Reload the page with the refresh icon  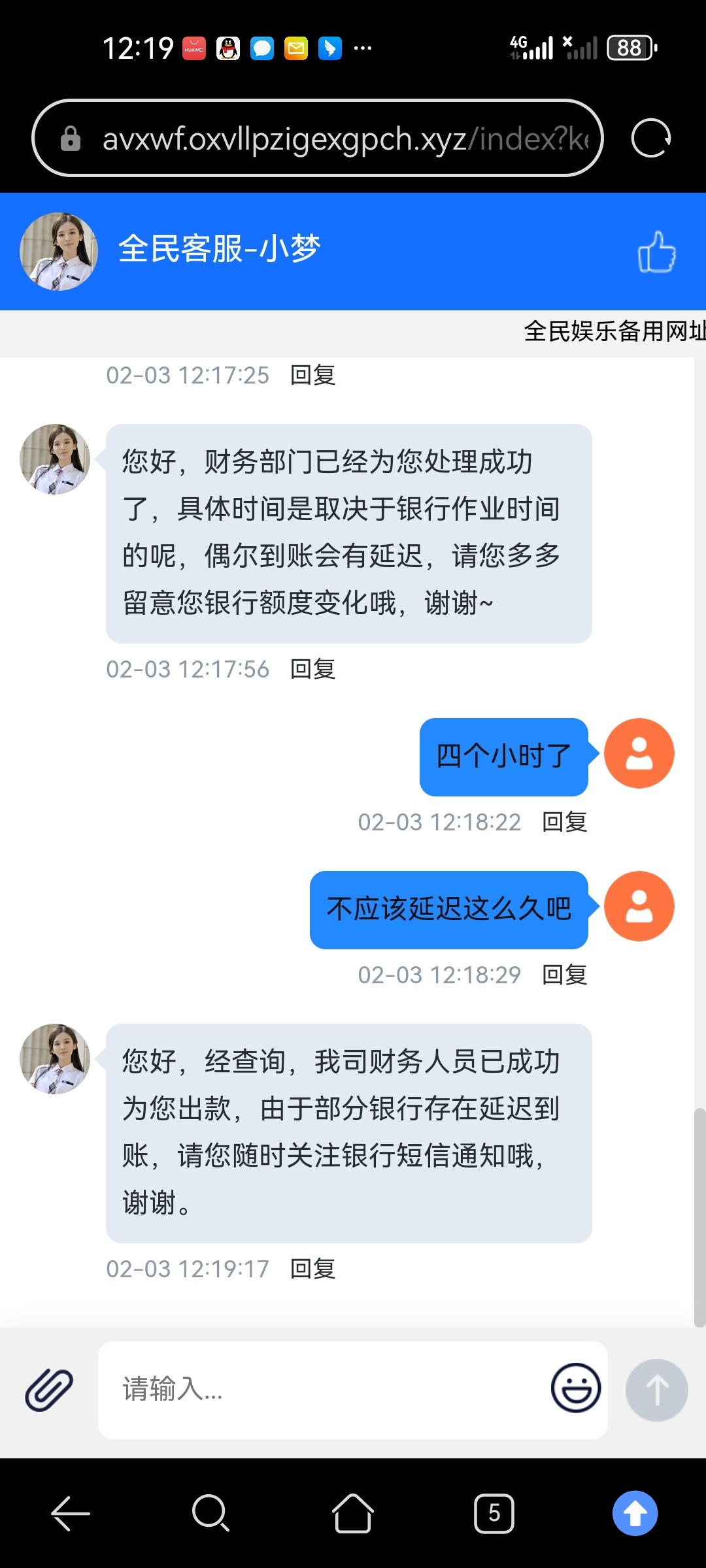650,139
